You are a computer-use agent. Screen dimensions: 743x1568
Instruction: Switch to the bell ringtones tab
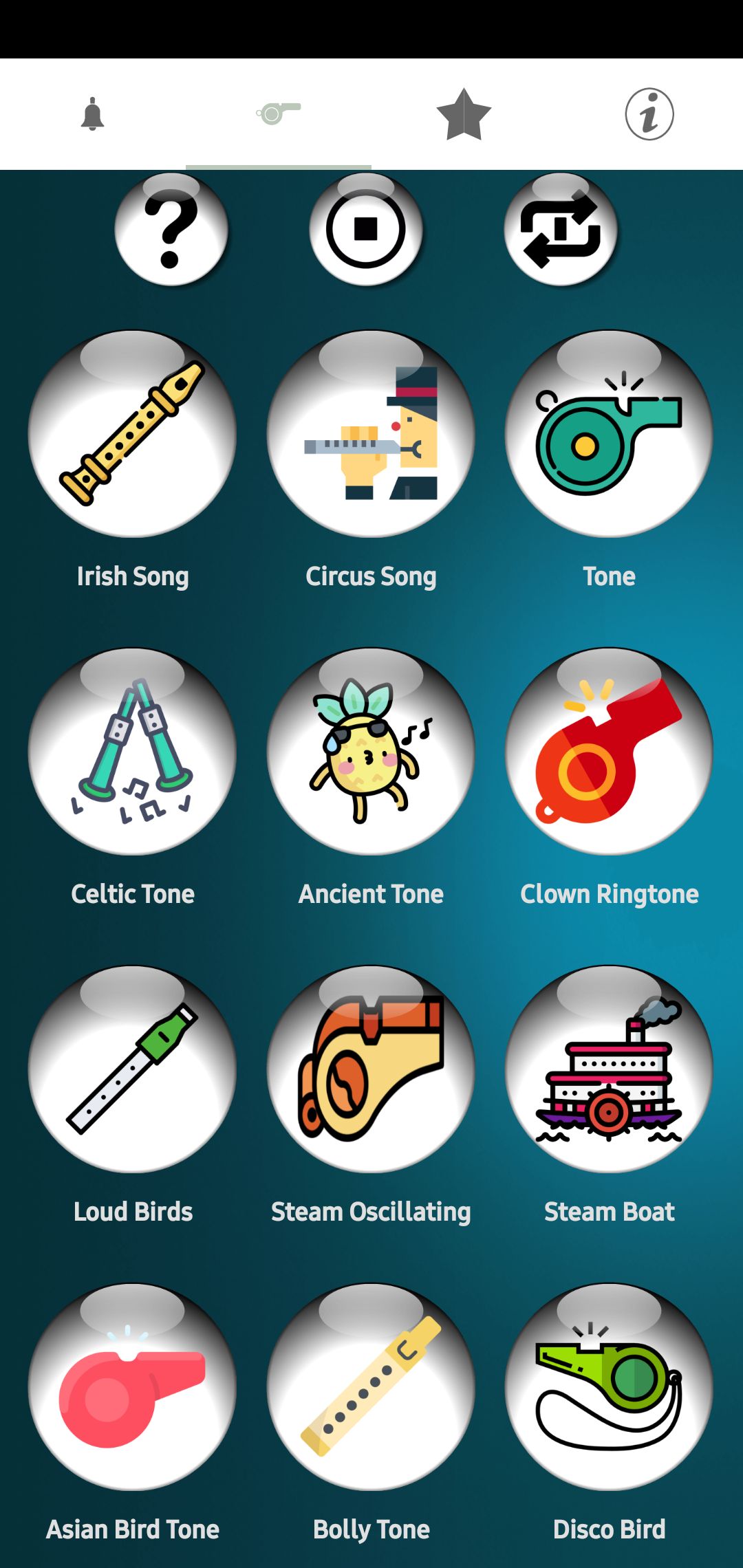point(92,114)
